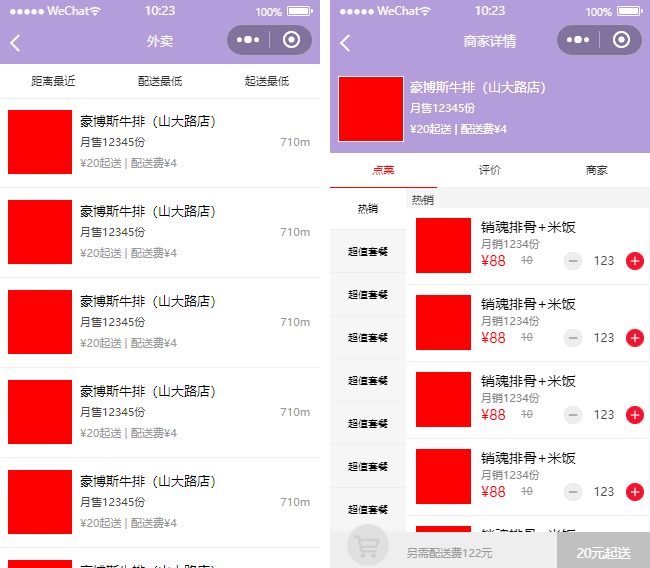Switch to the 评价 tab
The height and width of the screenshot is (568, 650).
pyautogui.click(x=490, y=170)
